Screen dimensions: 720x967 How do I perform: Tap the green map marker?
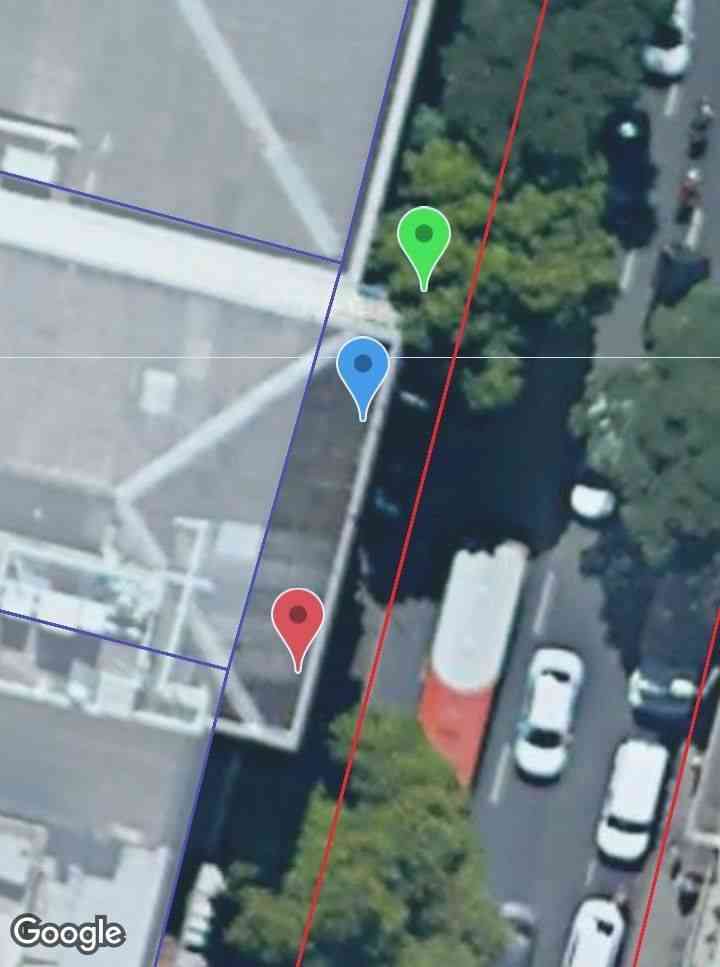423,238
